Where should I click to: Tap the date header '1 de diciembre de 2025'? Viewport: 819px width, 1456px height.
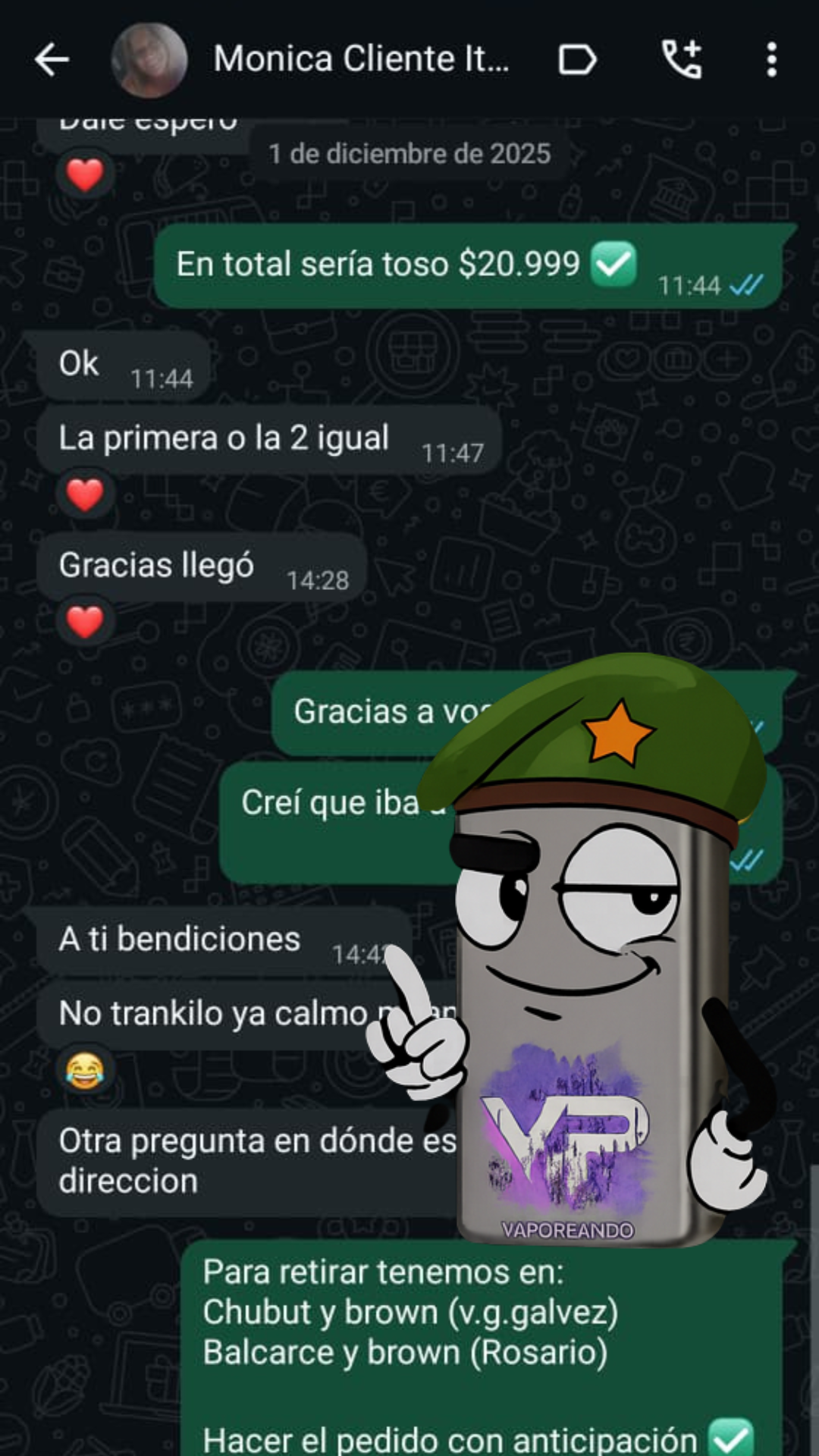tap(409, 153)
